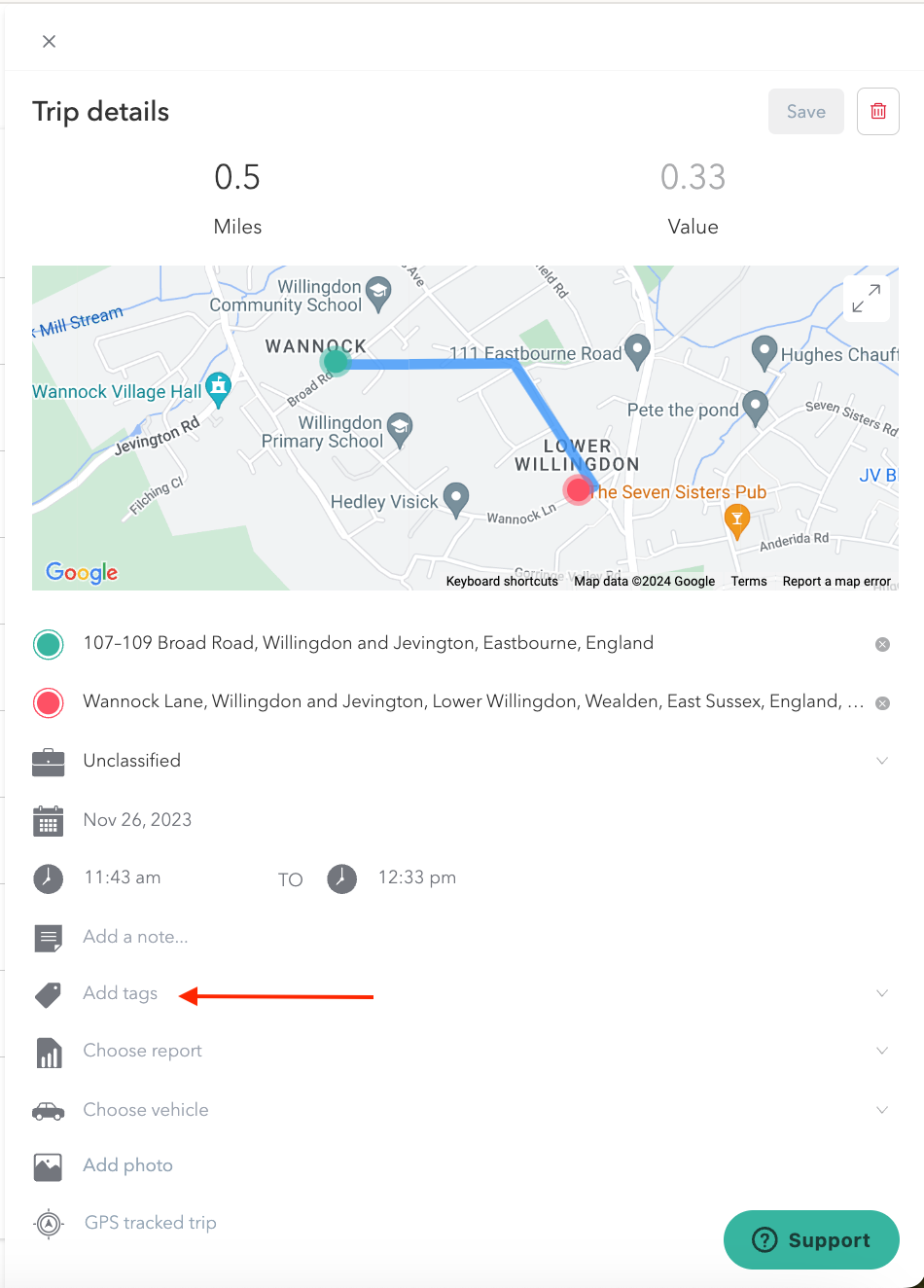Expand the map to fullscreen
The height and width of the screenshot is (1288, 924).
tap(866, 299)
